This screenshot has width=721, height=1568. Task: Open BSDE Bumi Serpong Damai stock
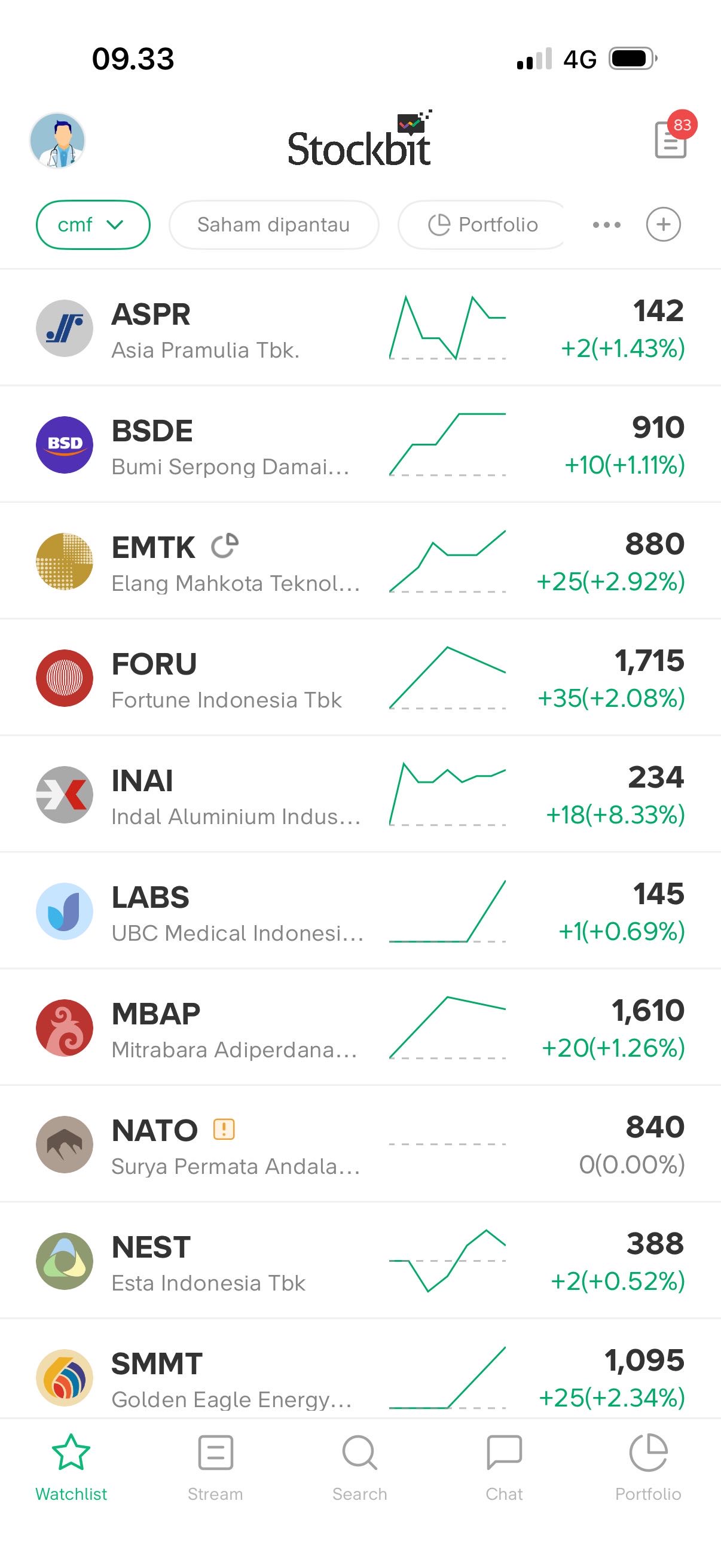click(230, 446)
